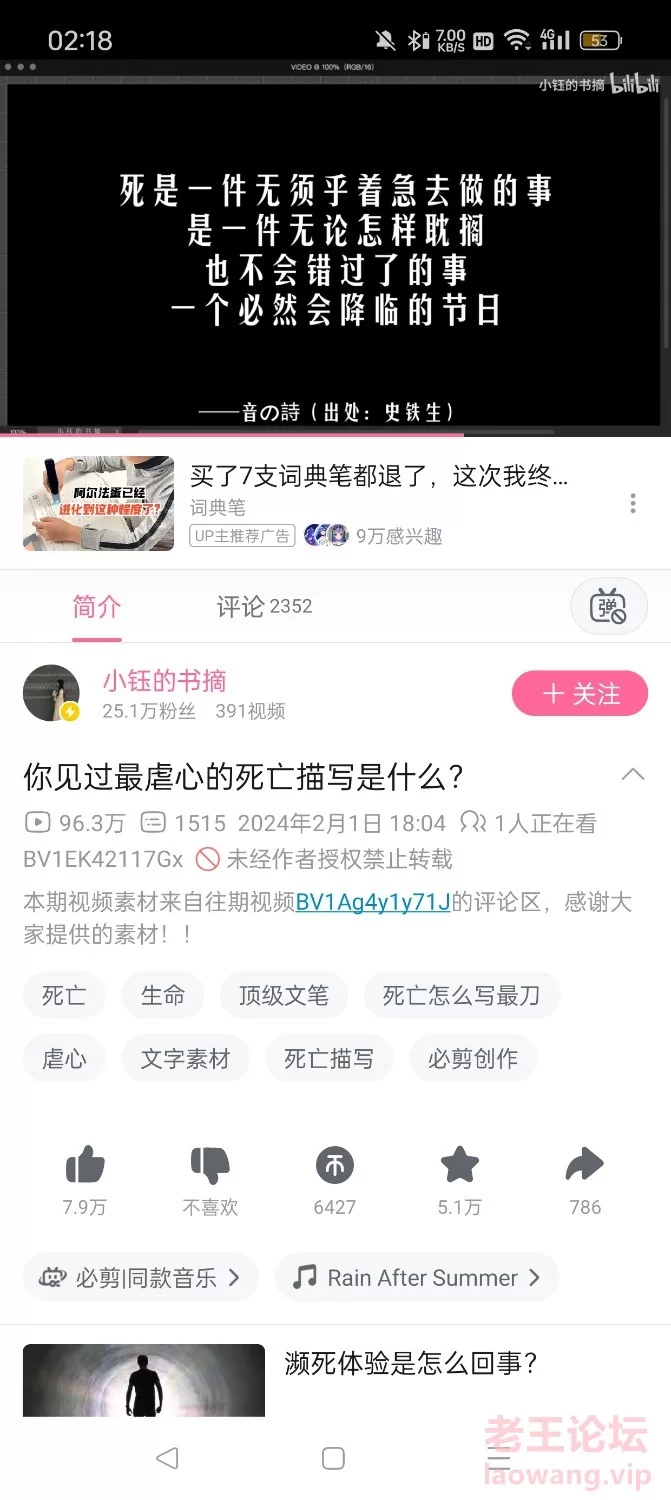Open 小钰的书摘 uploader profile
The width and height of the screenshot is (671, 1500).
[x=164, y=681]
